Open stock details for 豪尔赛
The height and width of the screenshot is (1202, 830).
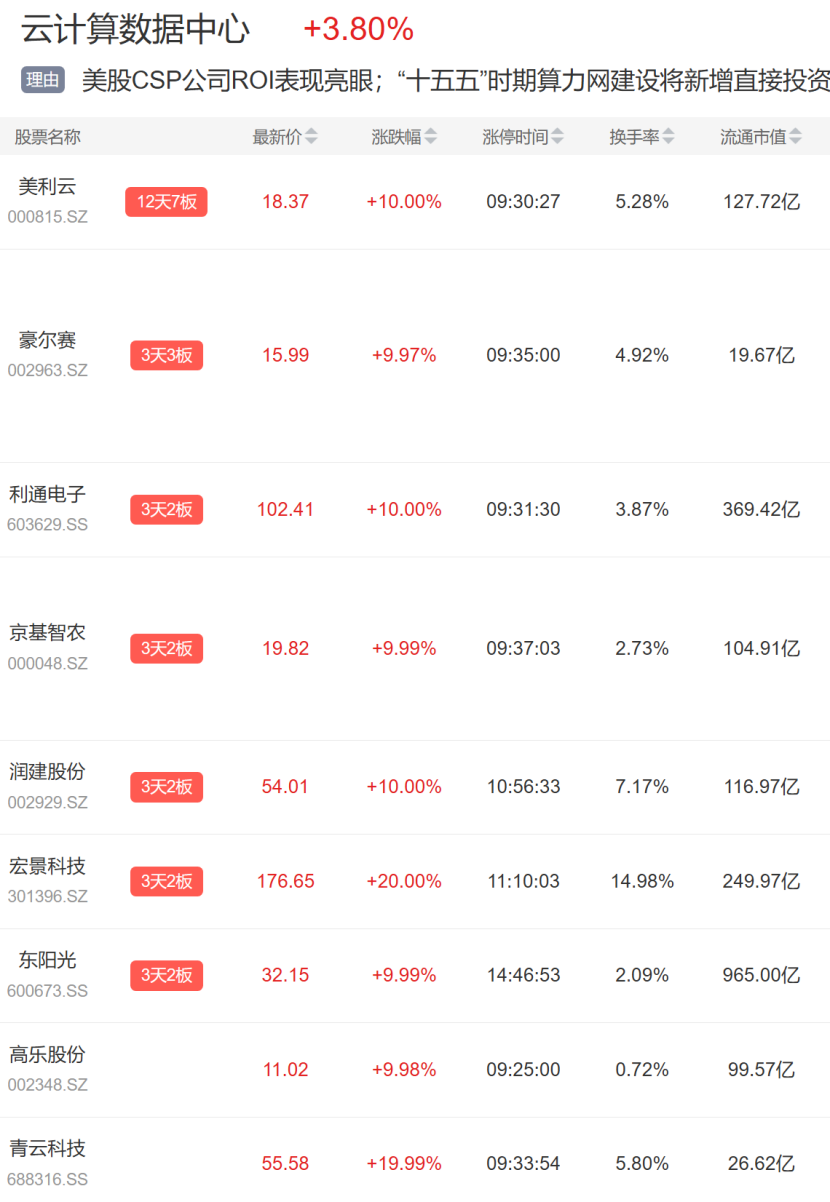(415, 356)
